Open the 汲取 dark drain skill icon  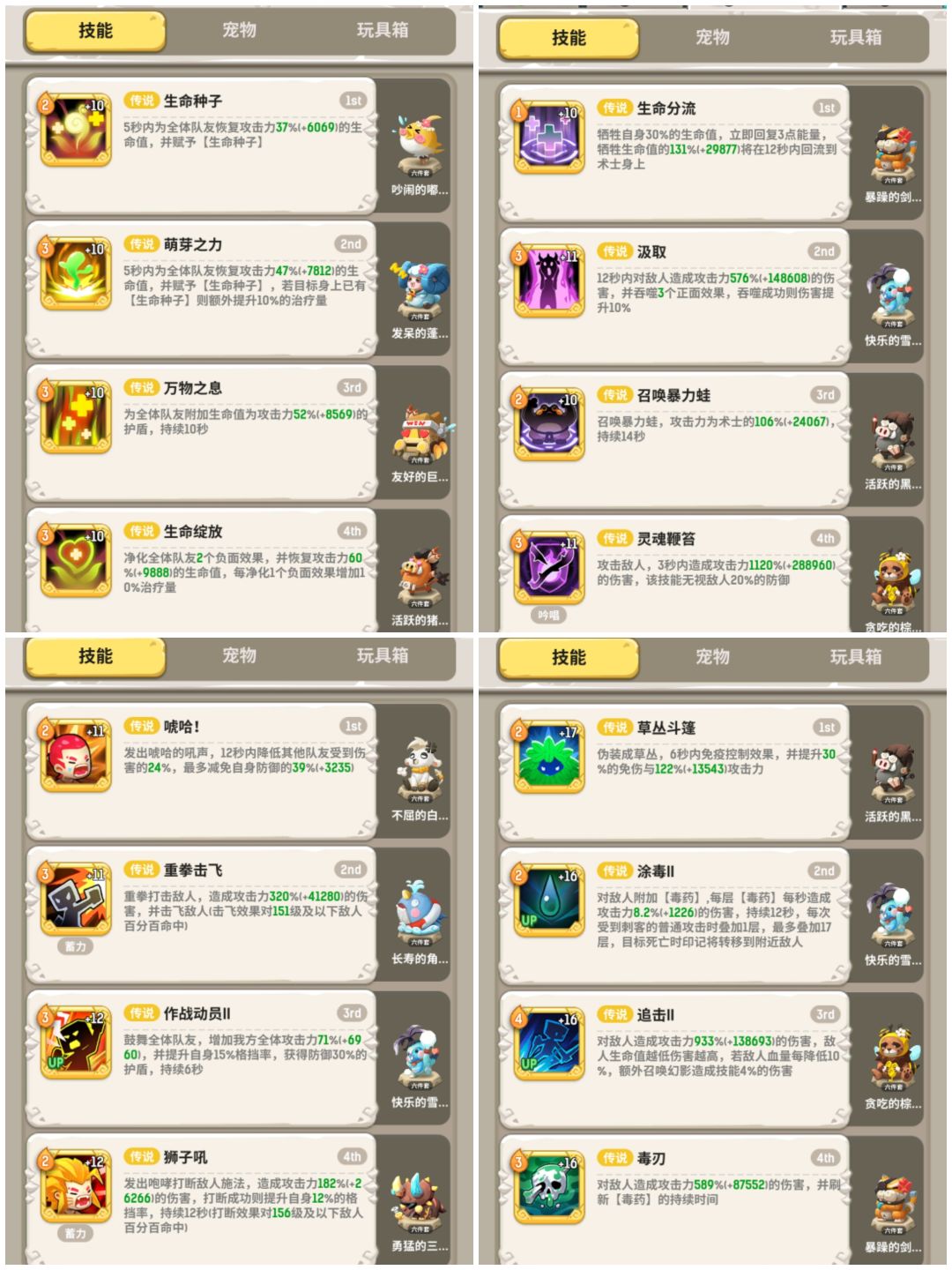click(x=551, y=278)
